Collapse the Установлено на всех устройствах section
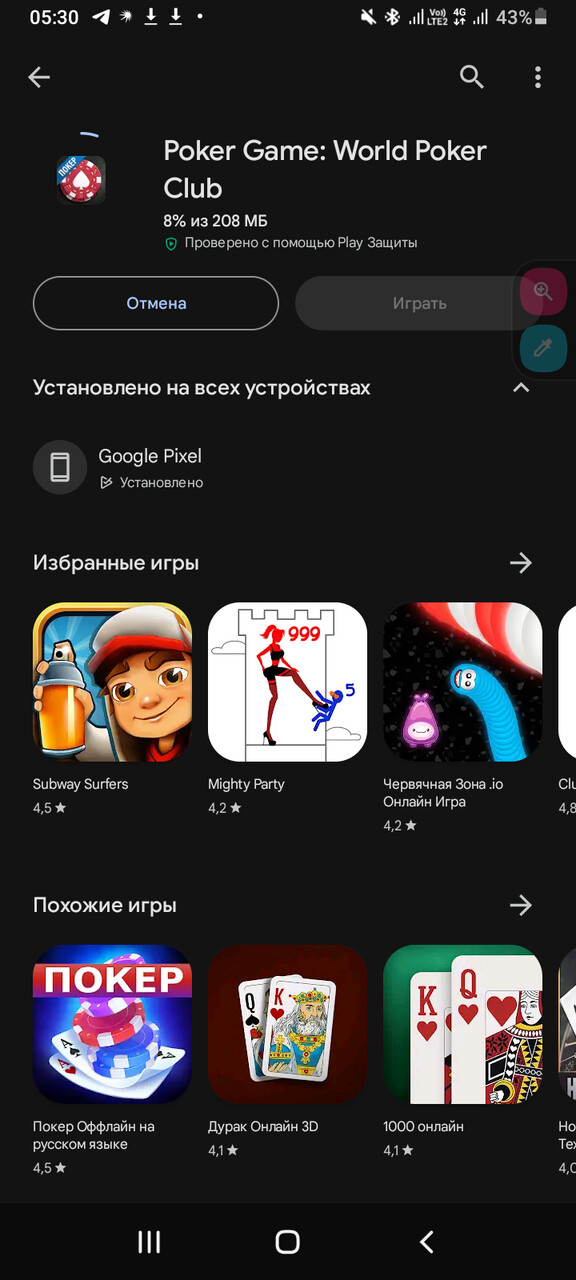Image resolution: width=576 pixels, height=1280 pixels. [520, 387]
